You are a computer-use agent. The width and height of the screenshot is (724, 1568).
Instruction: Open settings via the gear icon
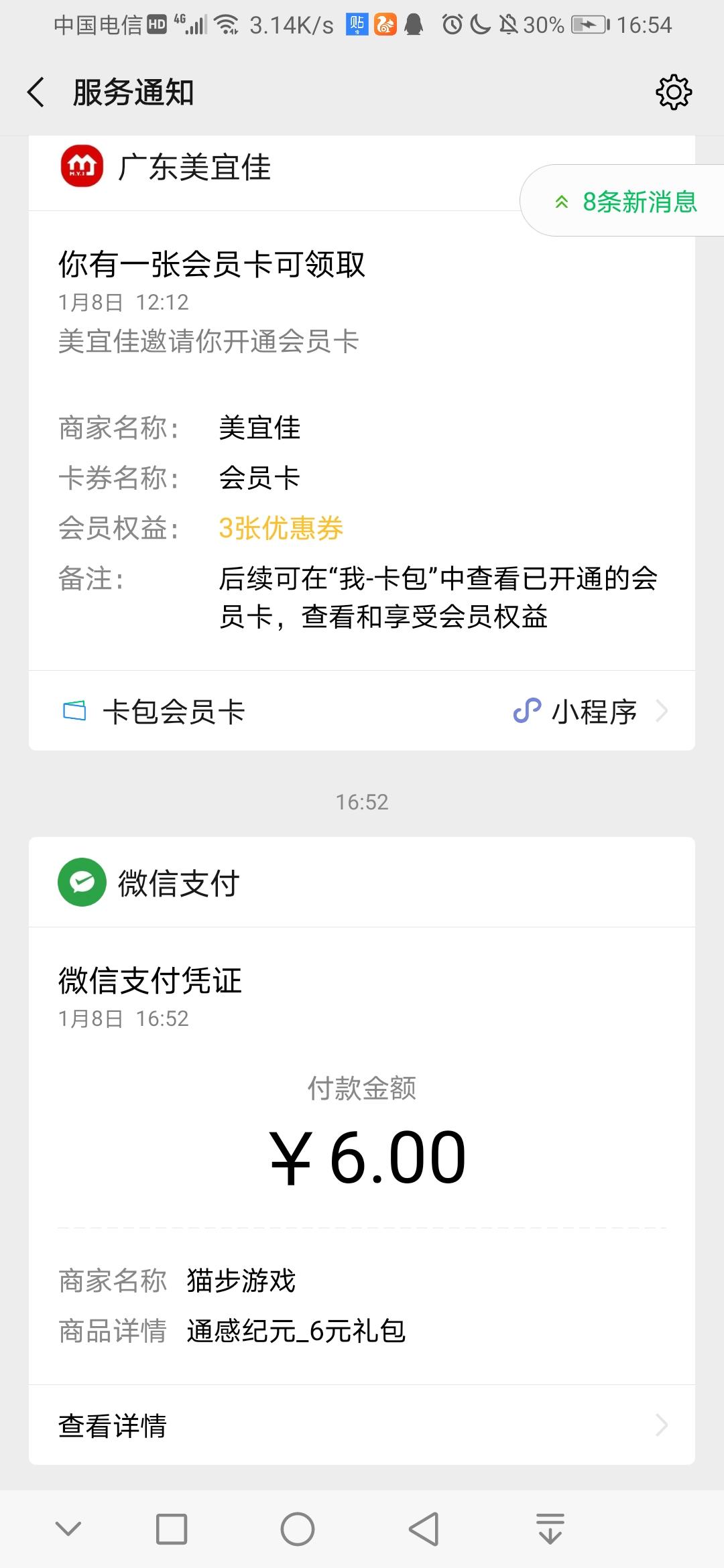(x=674, y=92)
